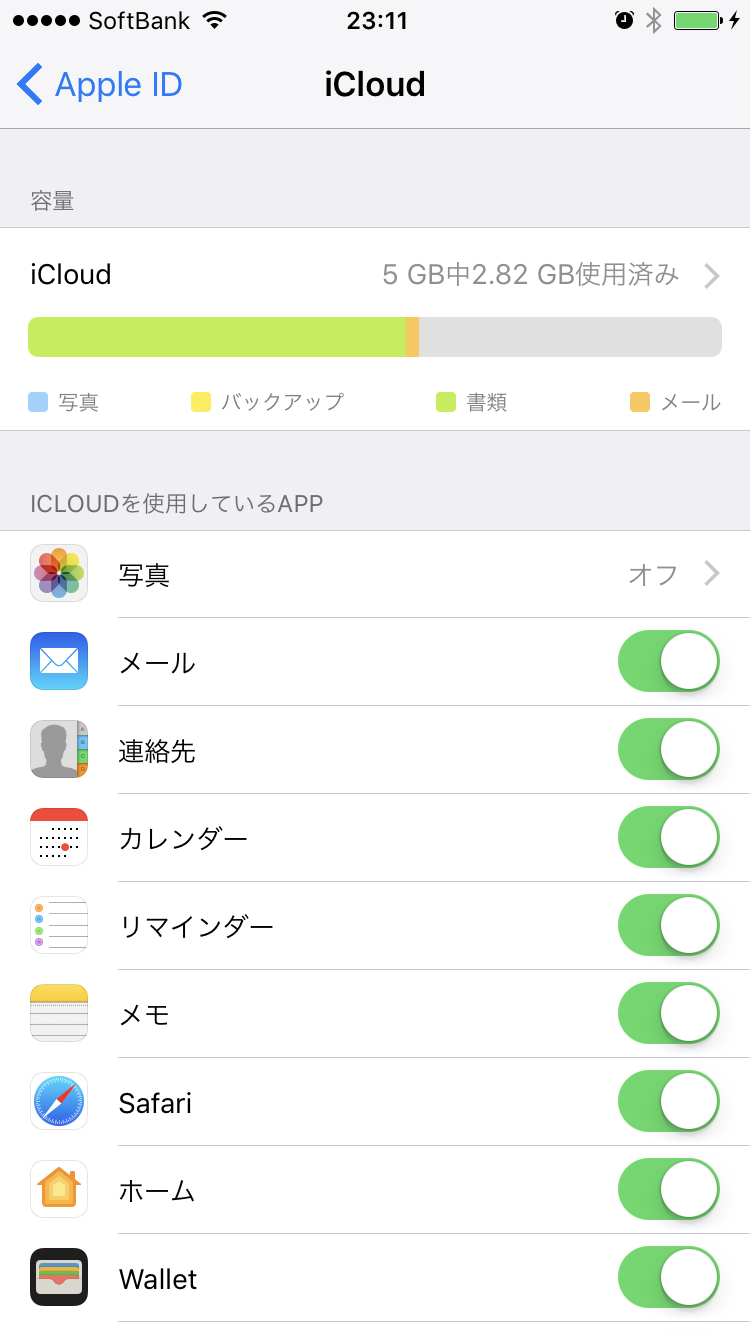
Task: Tap the Reminders app icon
Action: click(58, 925)
